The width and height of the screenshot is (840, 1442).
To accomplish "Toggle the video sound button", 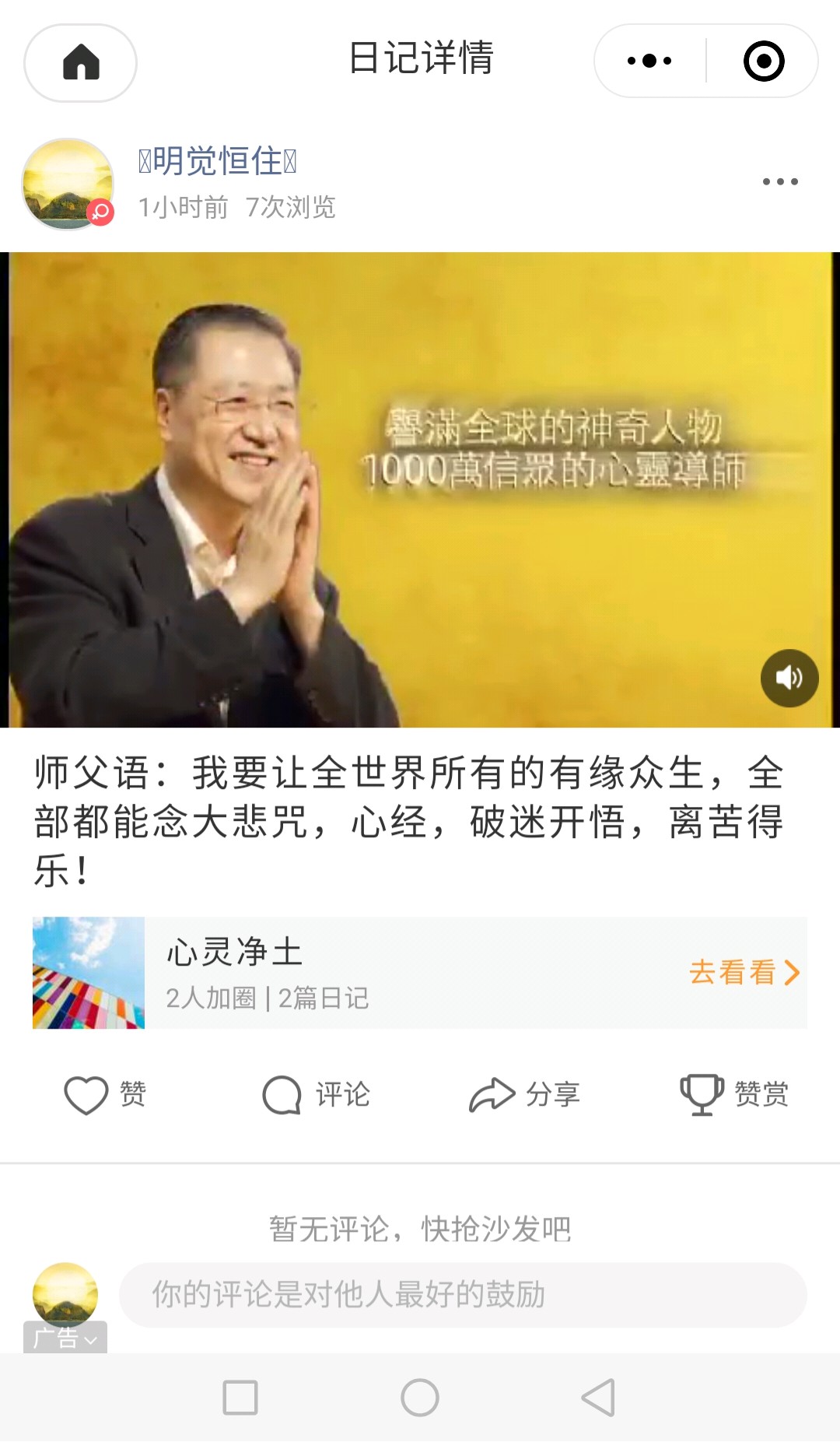I will click(x=789, y=678).
